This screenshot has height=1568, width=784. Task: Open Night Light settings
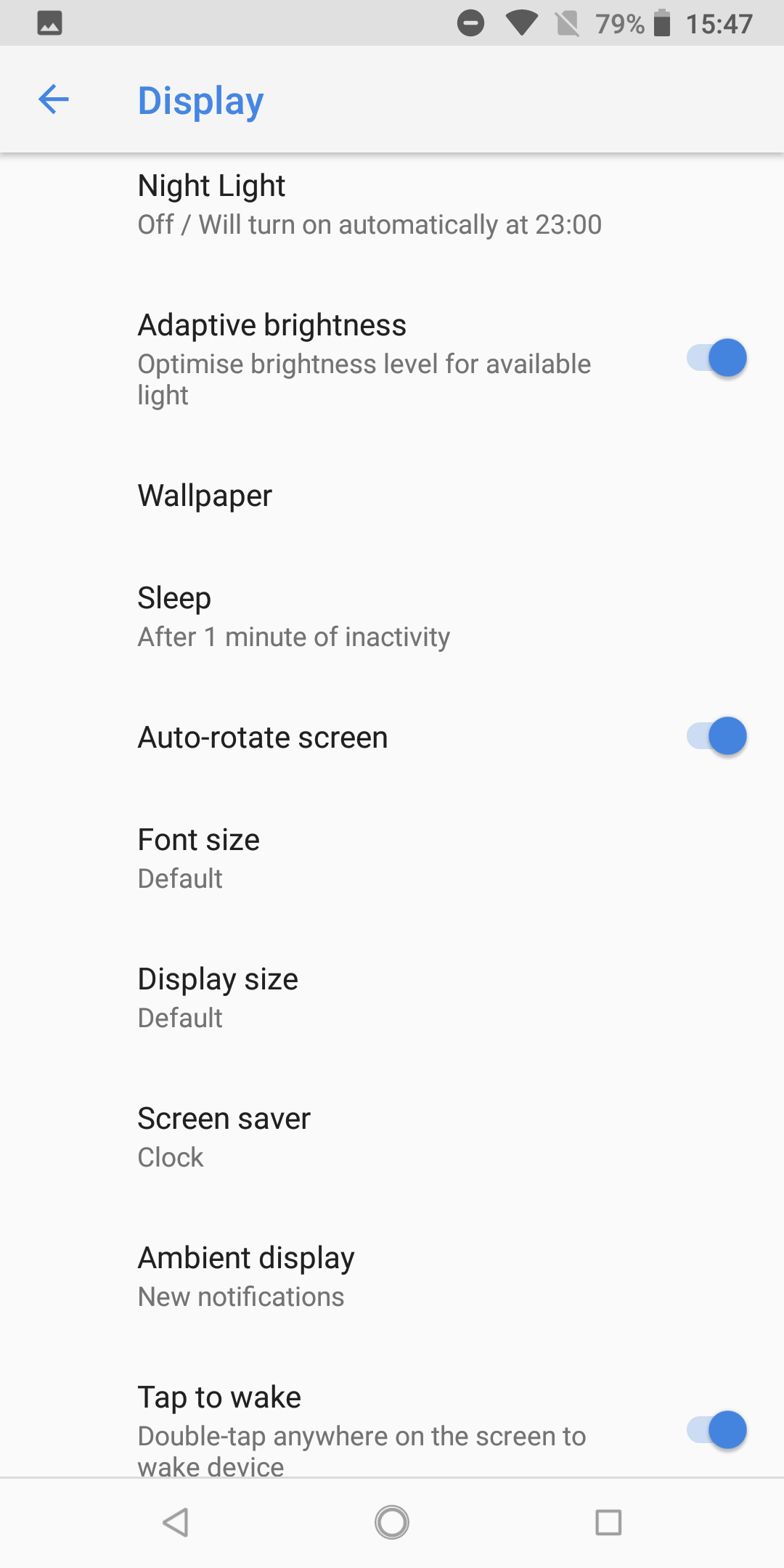[x=392, y=205]
